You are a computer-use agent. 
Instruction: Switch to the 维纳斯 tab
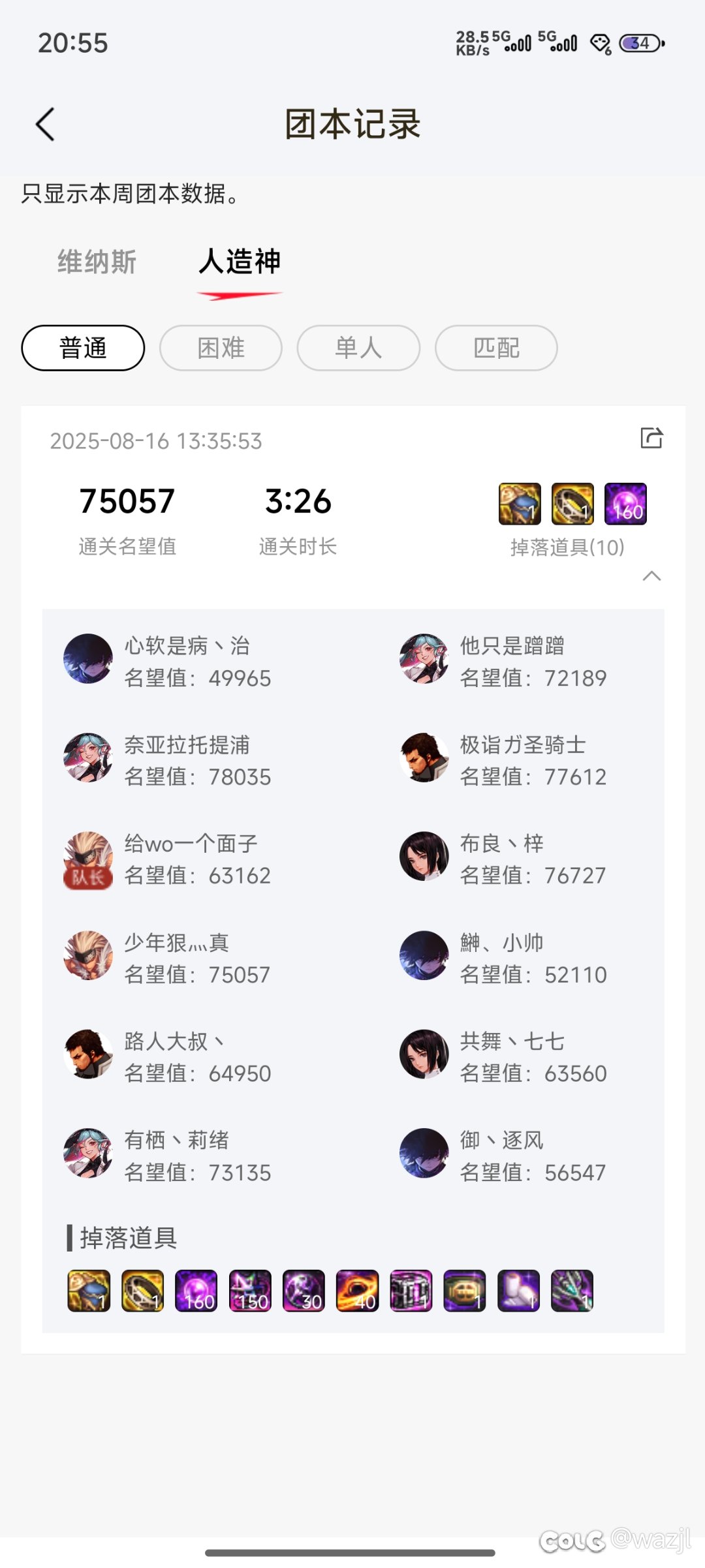97,262
